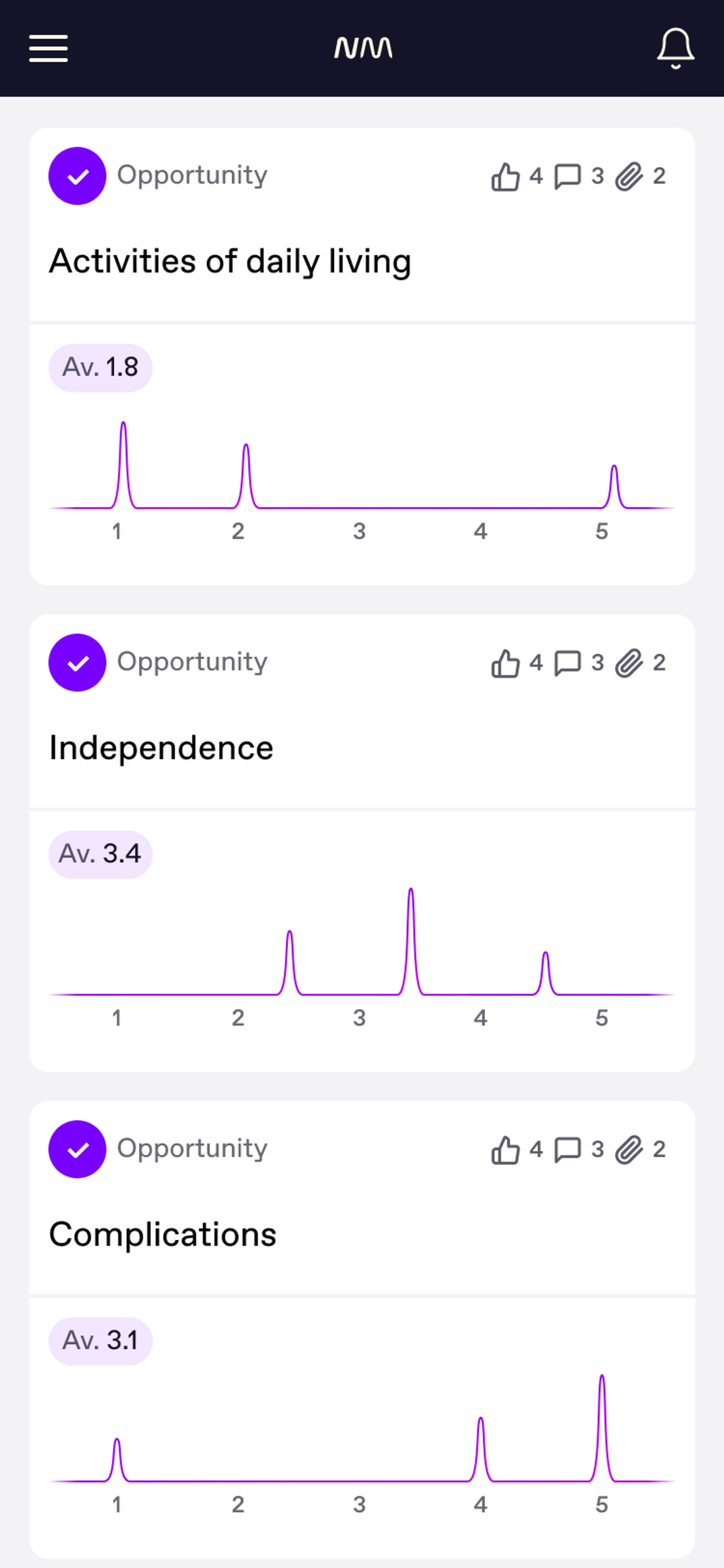The height and width of the screenshot is (1568, 724).
Task: View attachments on Activities of daily living
Action: 629,177
